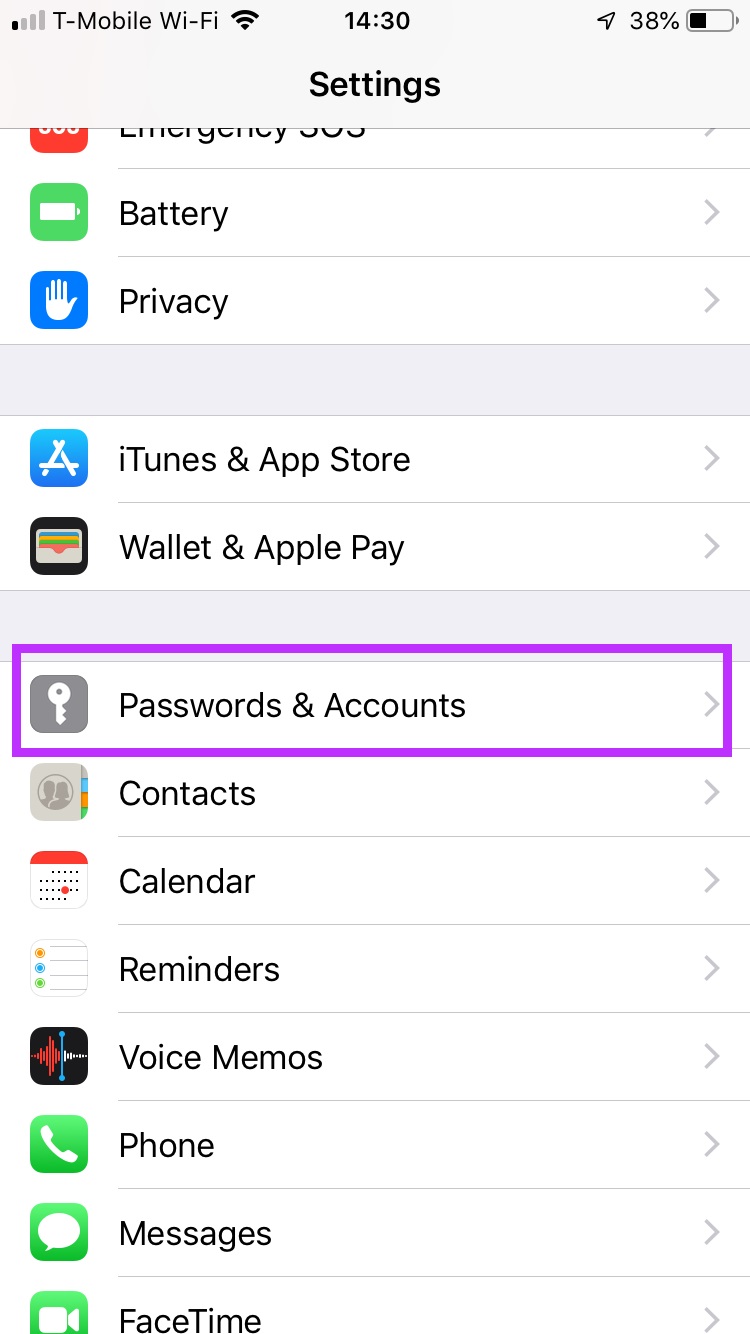Open Messages settings
750x1334 pixels.
point(374,1233)
